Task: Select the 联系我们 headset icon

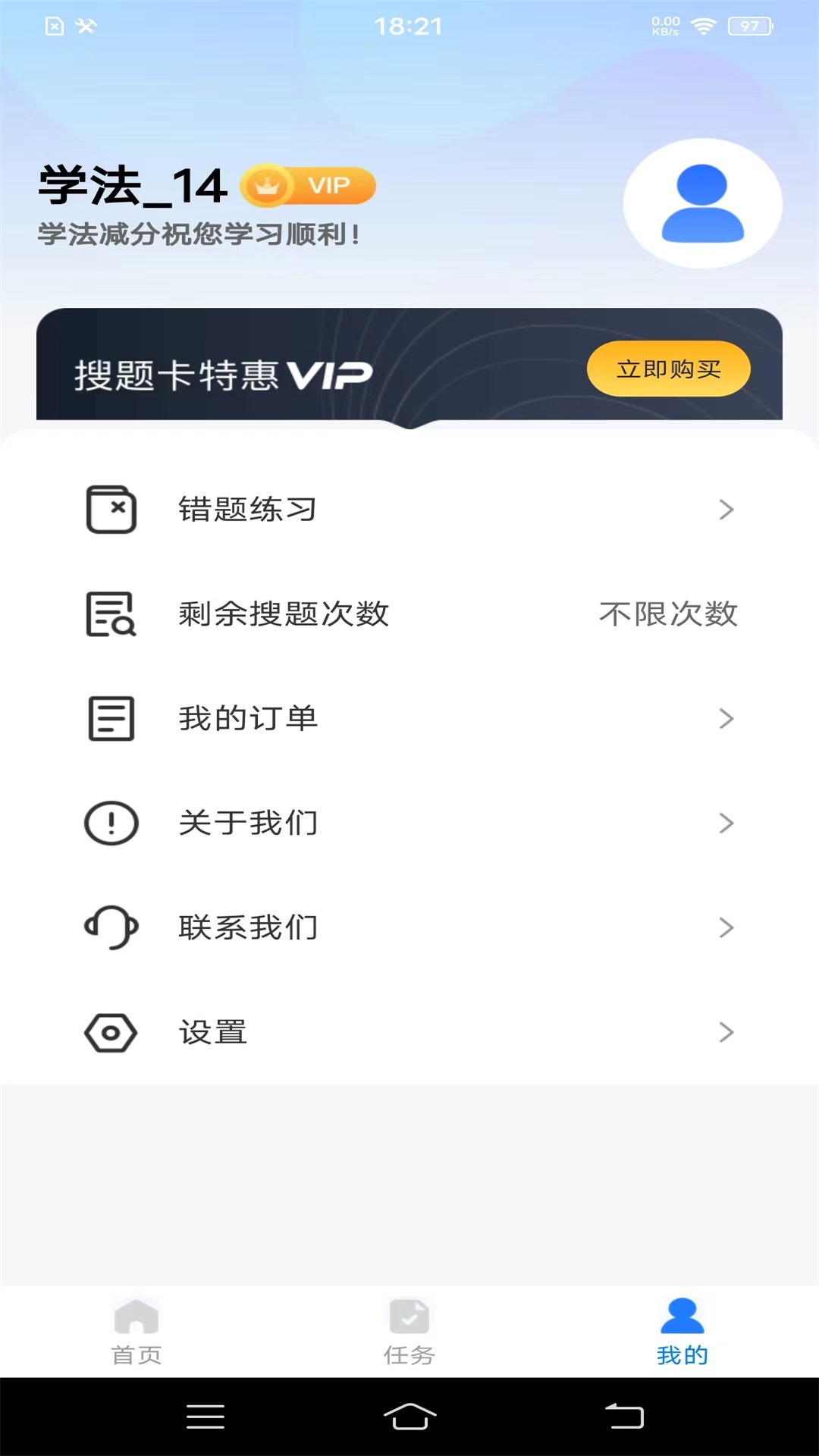Action: click(x=111, y=927)
